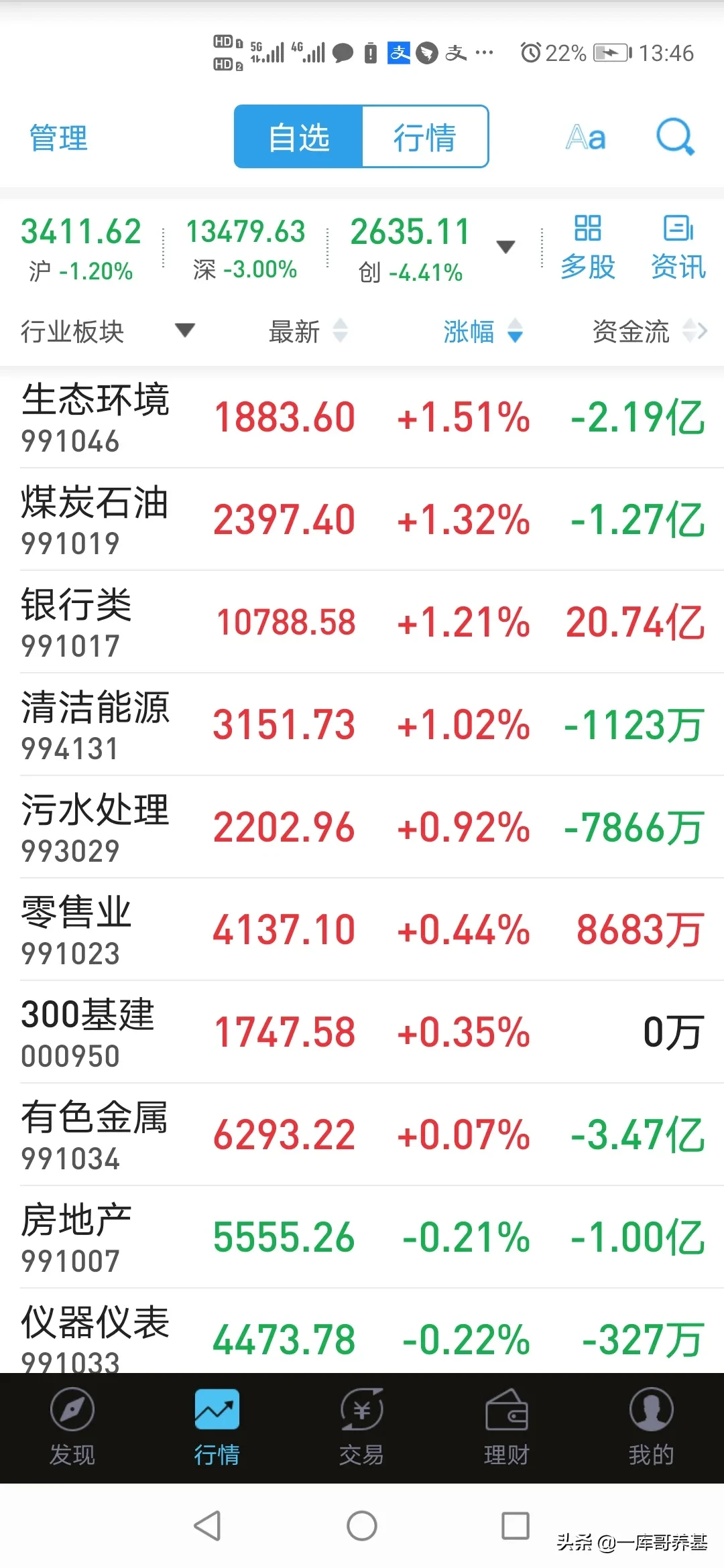This screenshot has width=724, height=1568.
Task: View details for 清洁能源 994131
Action: click(x=362, y=725)
